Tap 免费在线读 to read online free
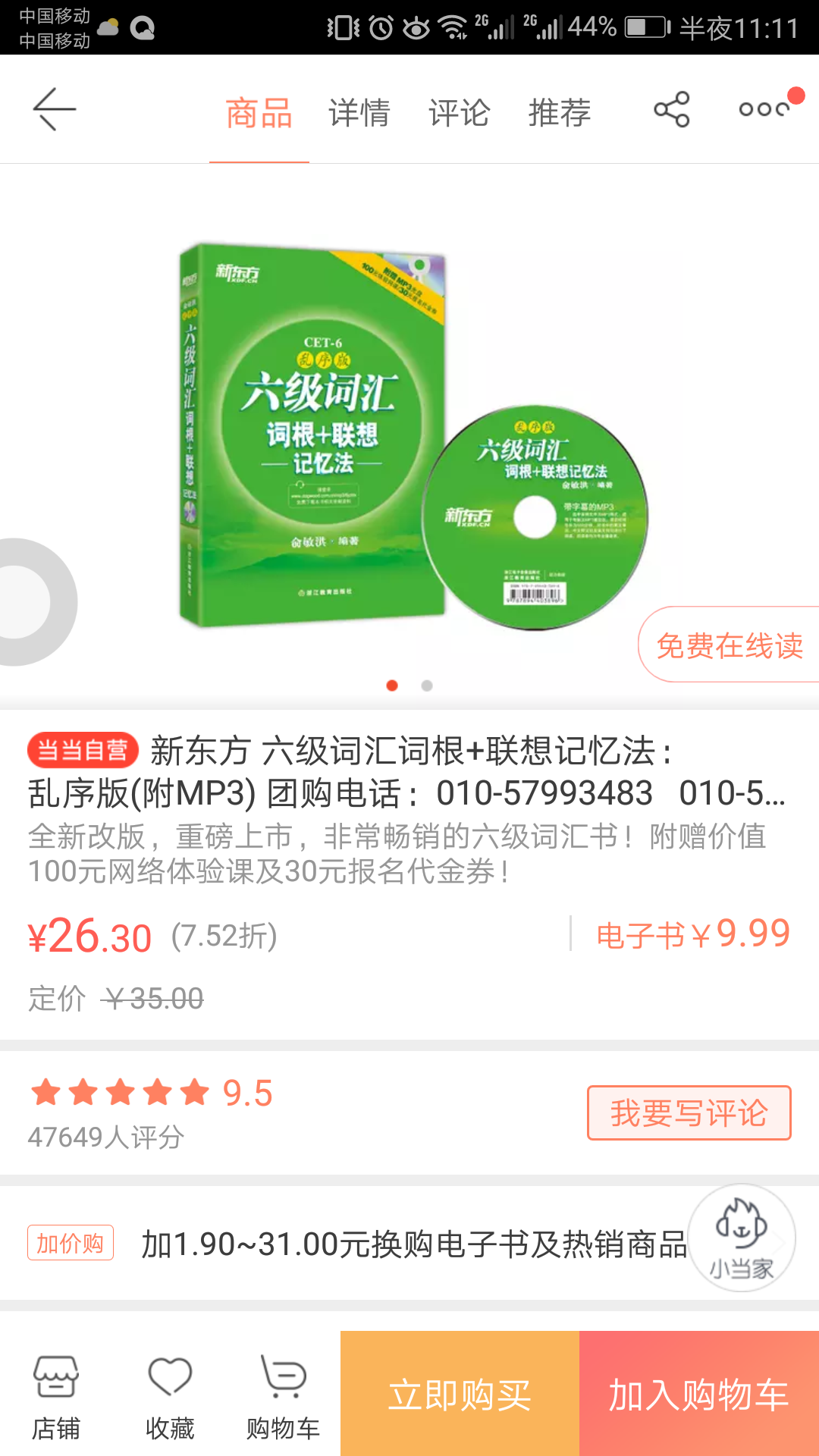The image size is (819, 1456). (729, 645)
